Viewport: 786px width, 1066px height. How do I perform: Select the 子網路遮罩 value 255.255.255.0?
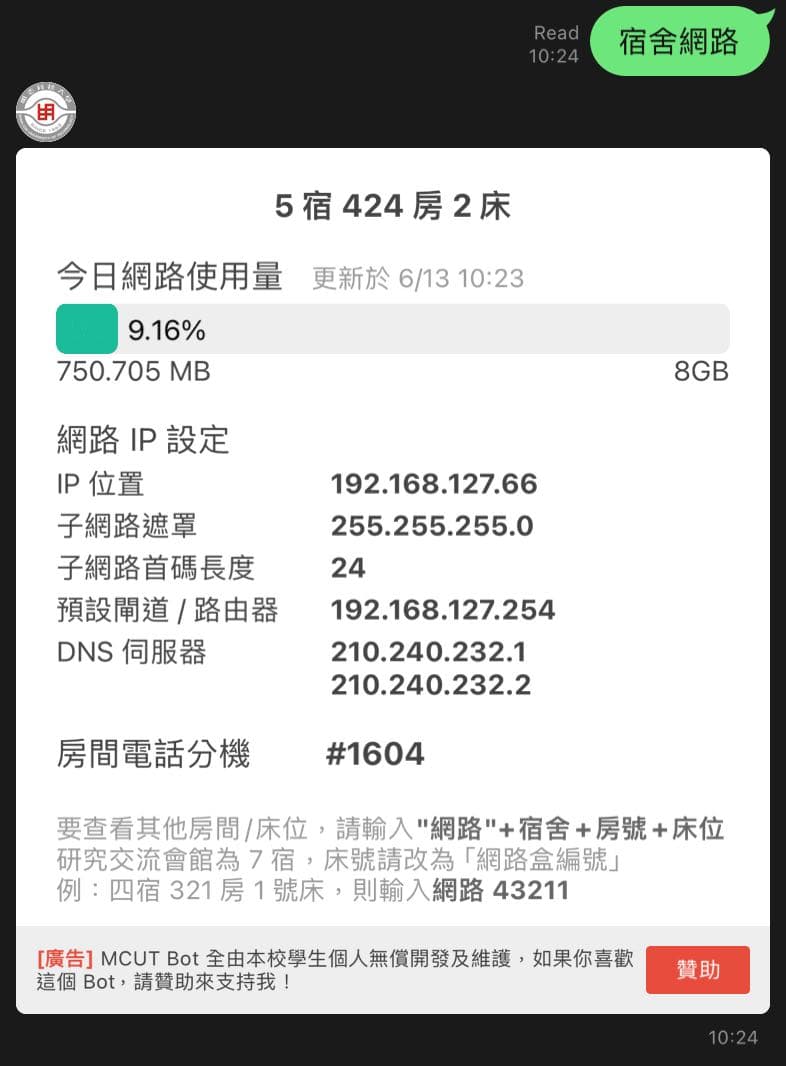433,526
